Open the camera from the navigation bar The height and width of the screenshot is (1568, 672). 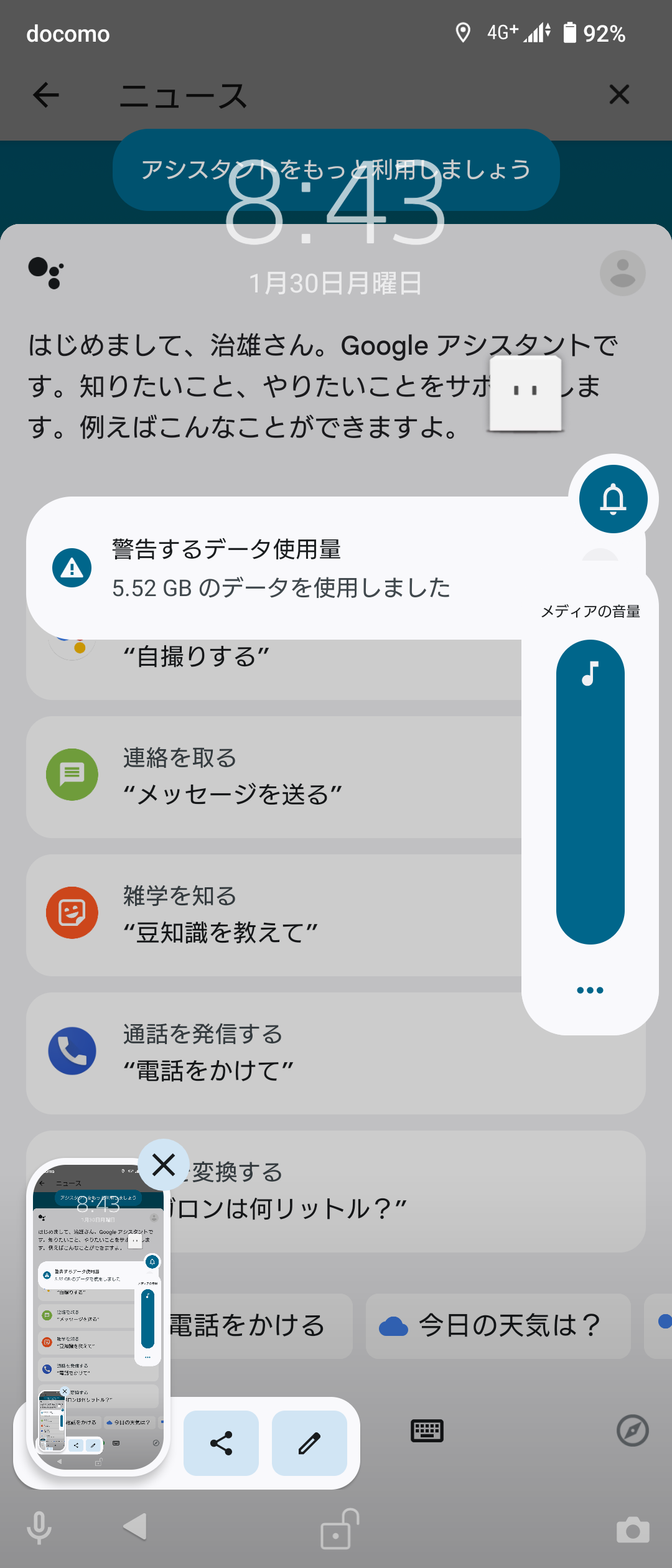pyautogui.click(x=632, y=1529)
